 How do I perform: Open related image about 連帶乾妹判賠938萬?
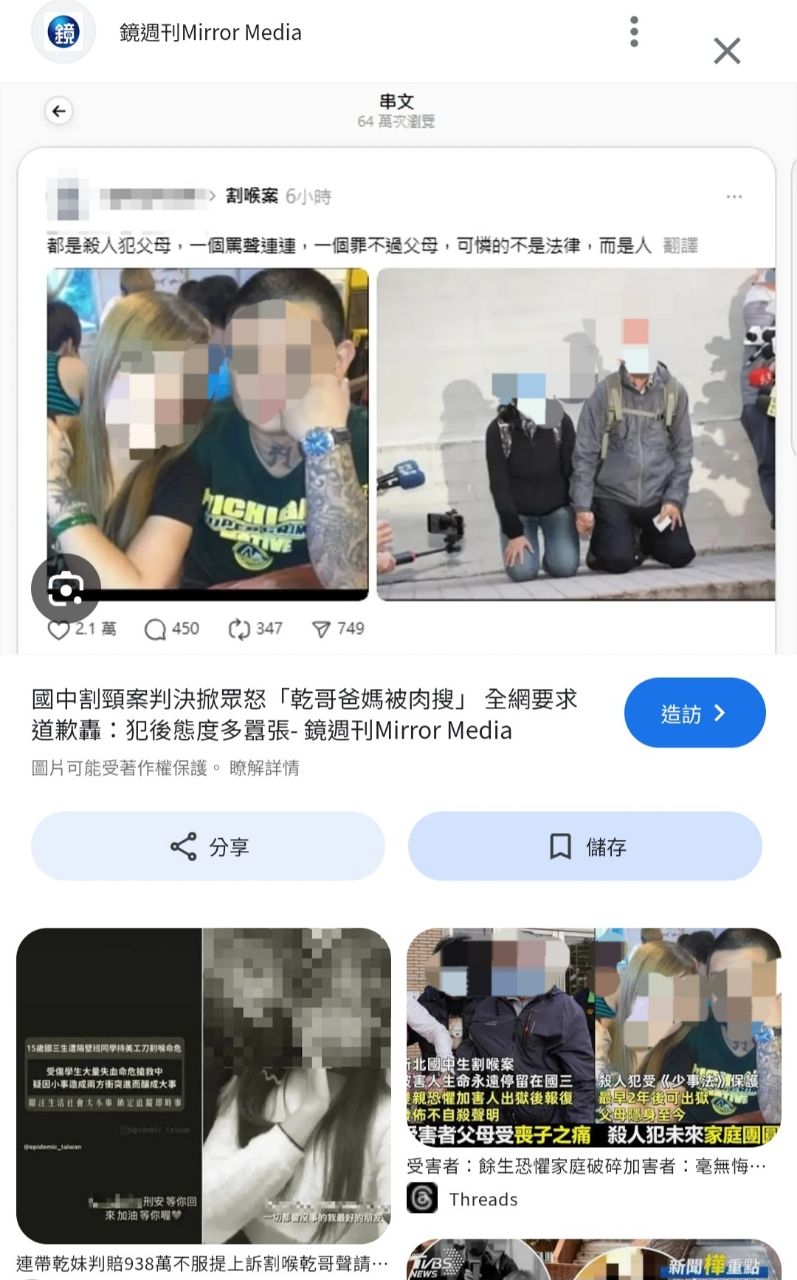click(203, 1085)
